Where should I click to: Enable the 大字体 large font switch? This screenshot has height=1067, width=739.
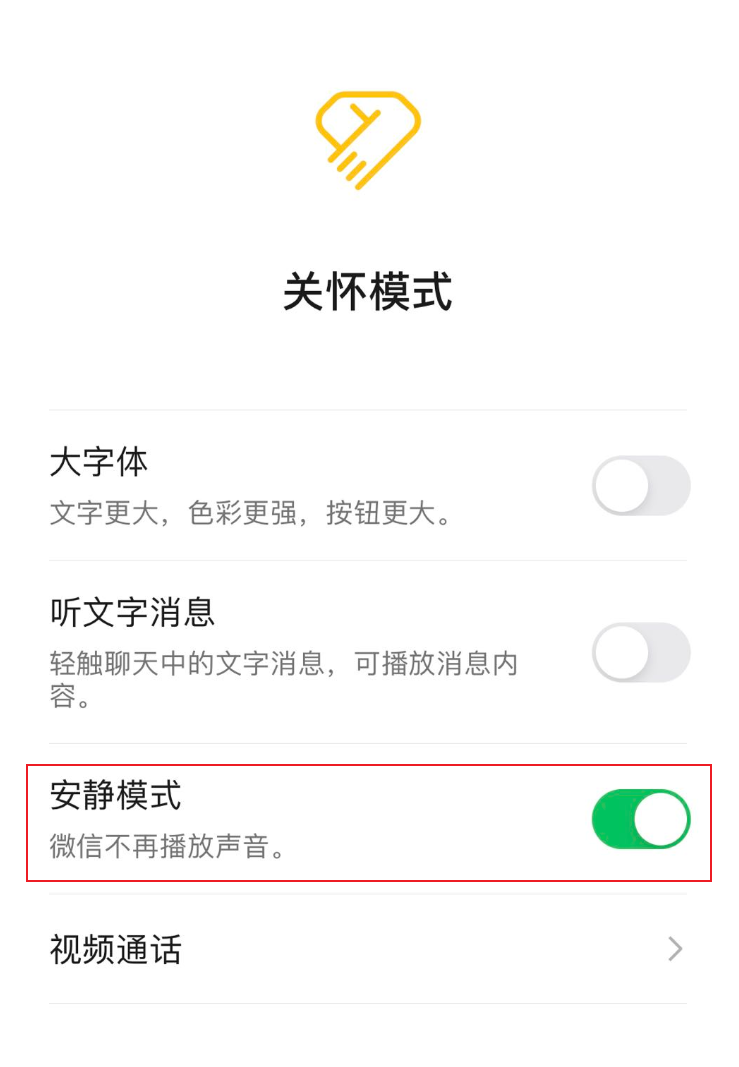pyautogui.click(x=641, y=486)
